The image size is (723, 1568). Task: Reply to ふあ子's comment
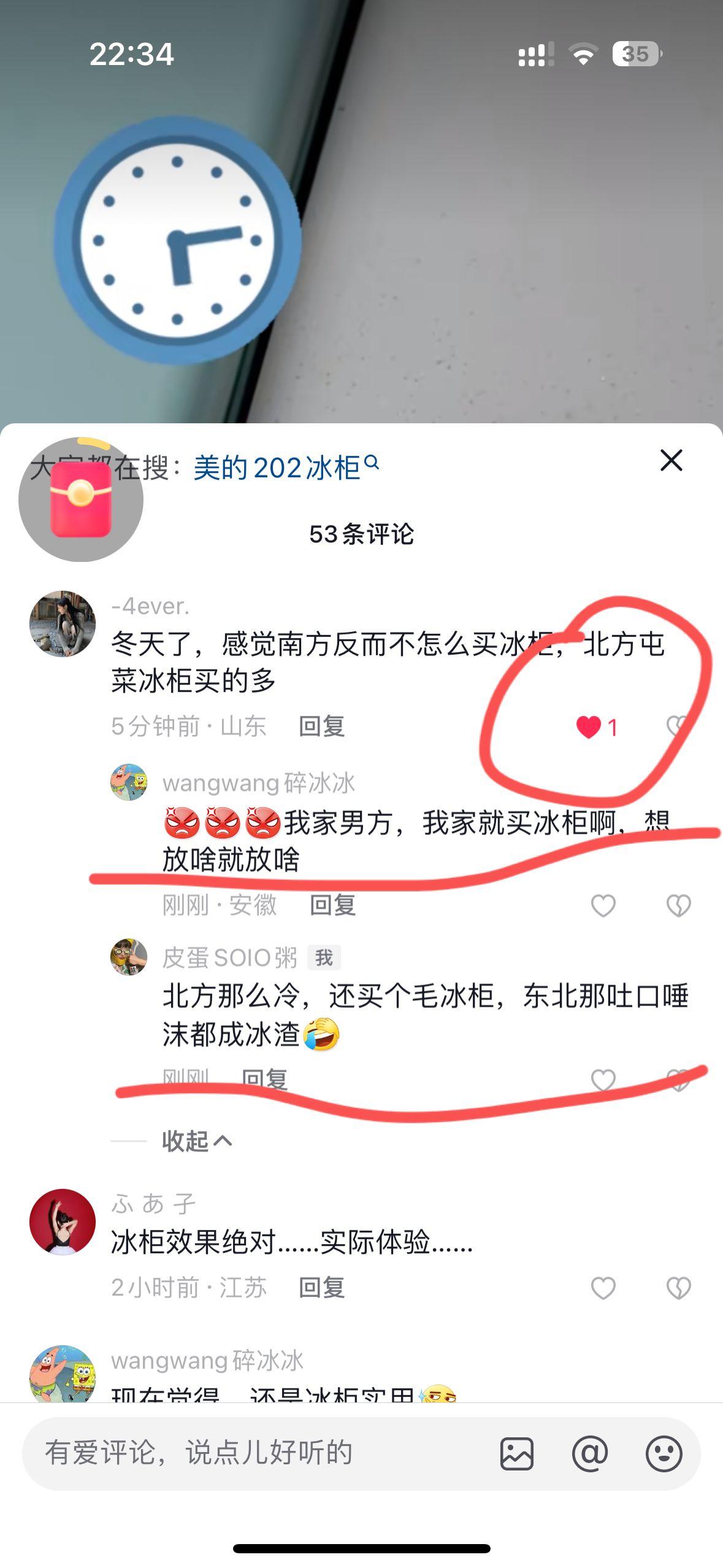coord(321,1288)
